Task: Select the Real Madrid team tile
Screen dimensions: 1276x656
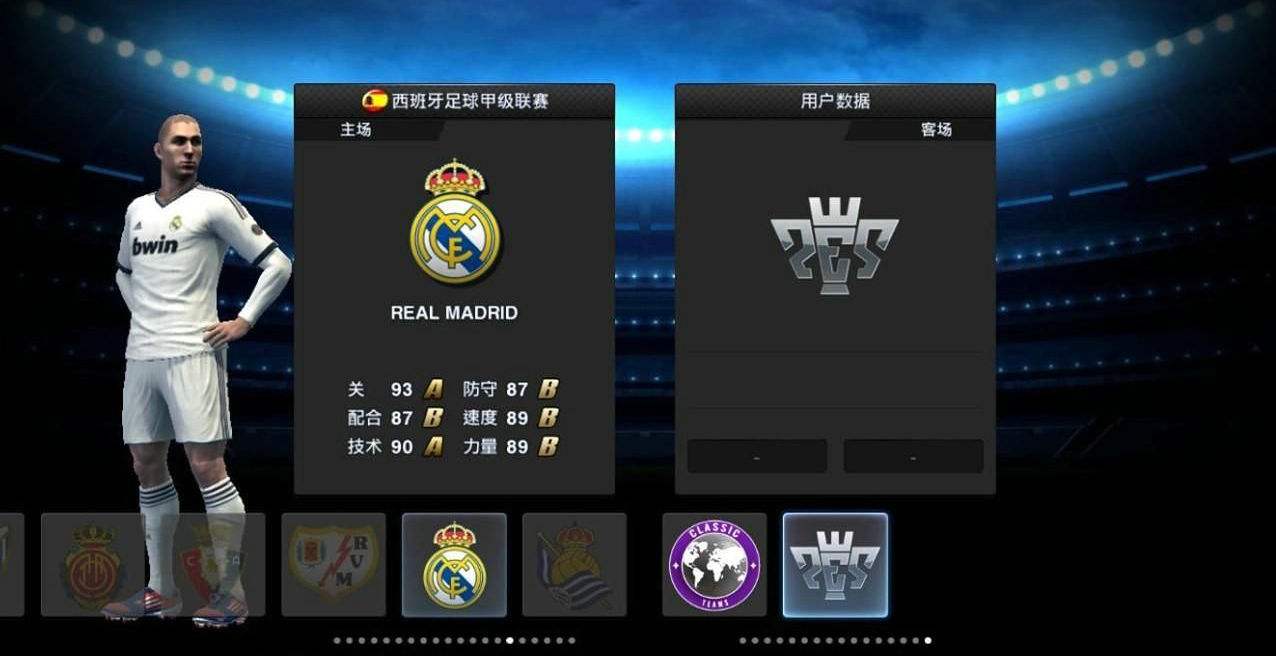Action: pyautogui.click(x=454, y=565)
